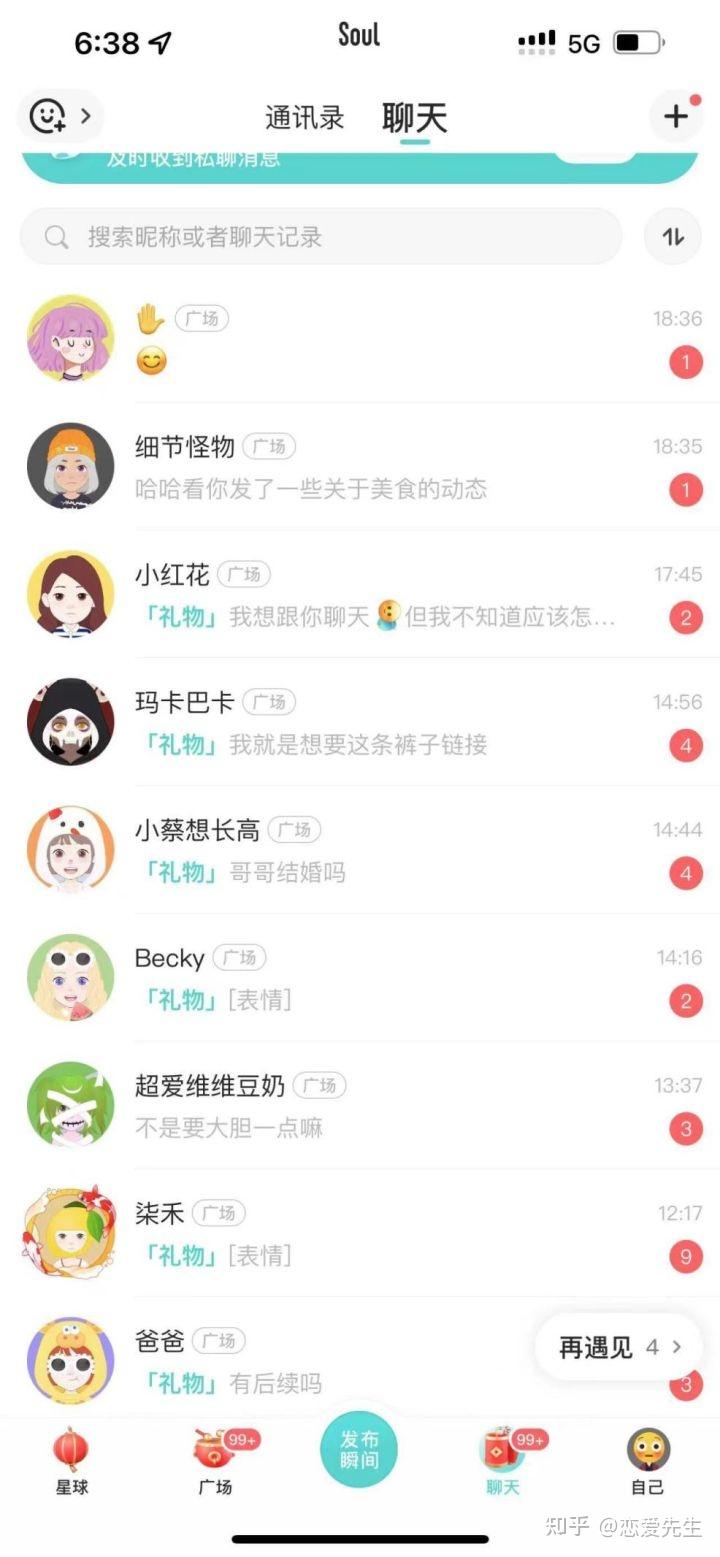720x1557 pixels.
Task: Open the chat with 小蔡想长高
Action: 360,851
